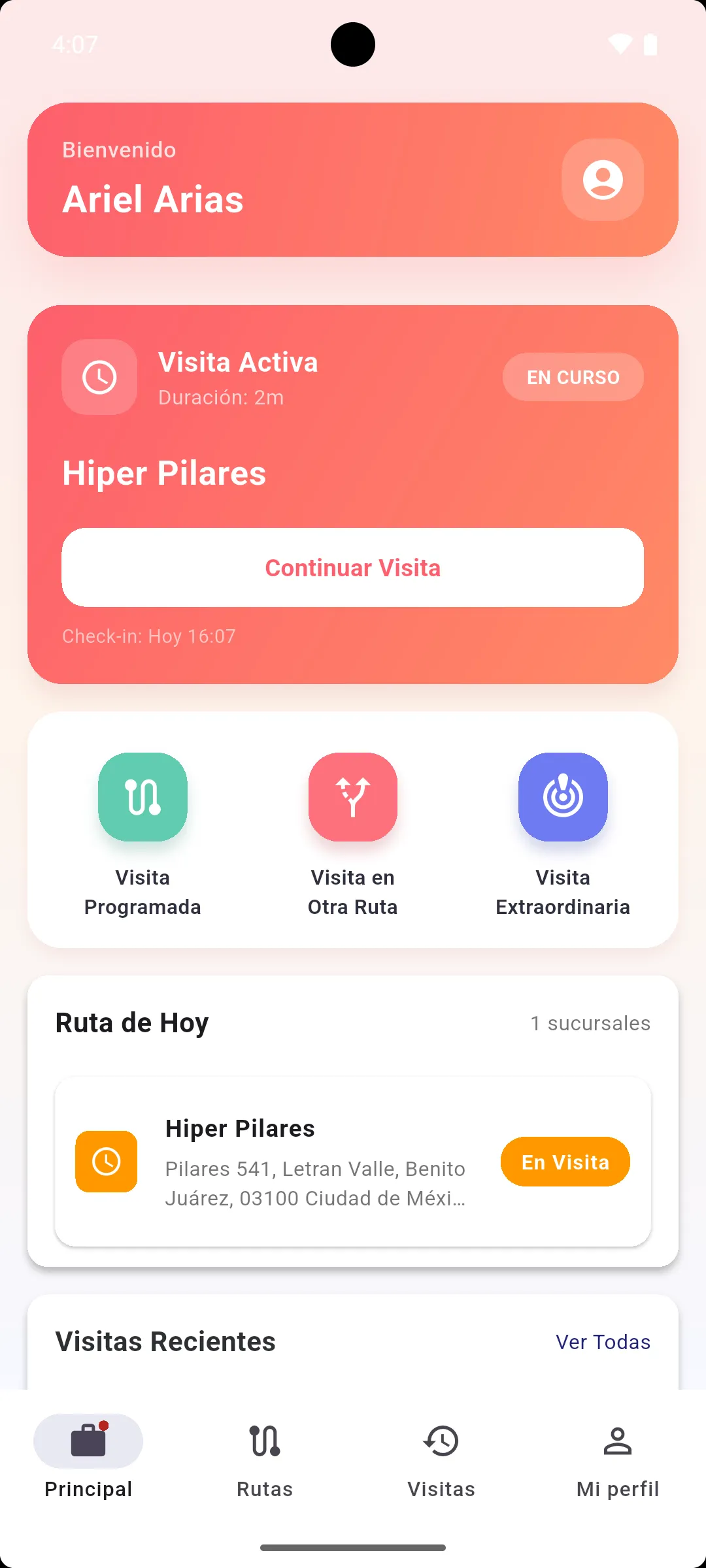Tap the Ruta de Hoy section header
Image resolution: width=706 pixels, height=1568 pixels.
(x=132, y=1022)
